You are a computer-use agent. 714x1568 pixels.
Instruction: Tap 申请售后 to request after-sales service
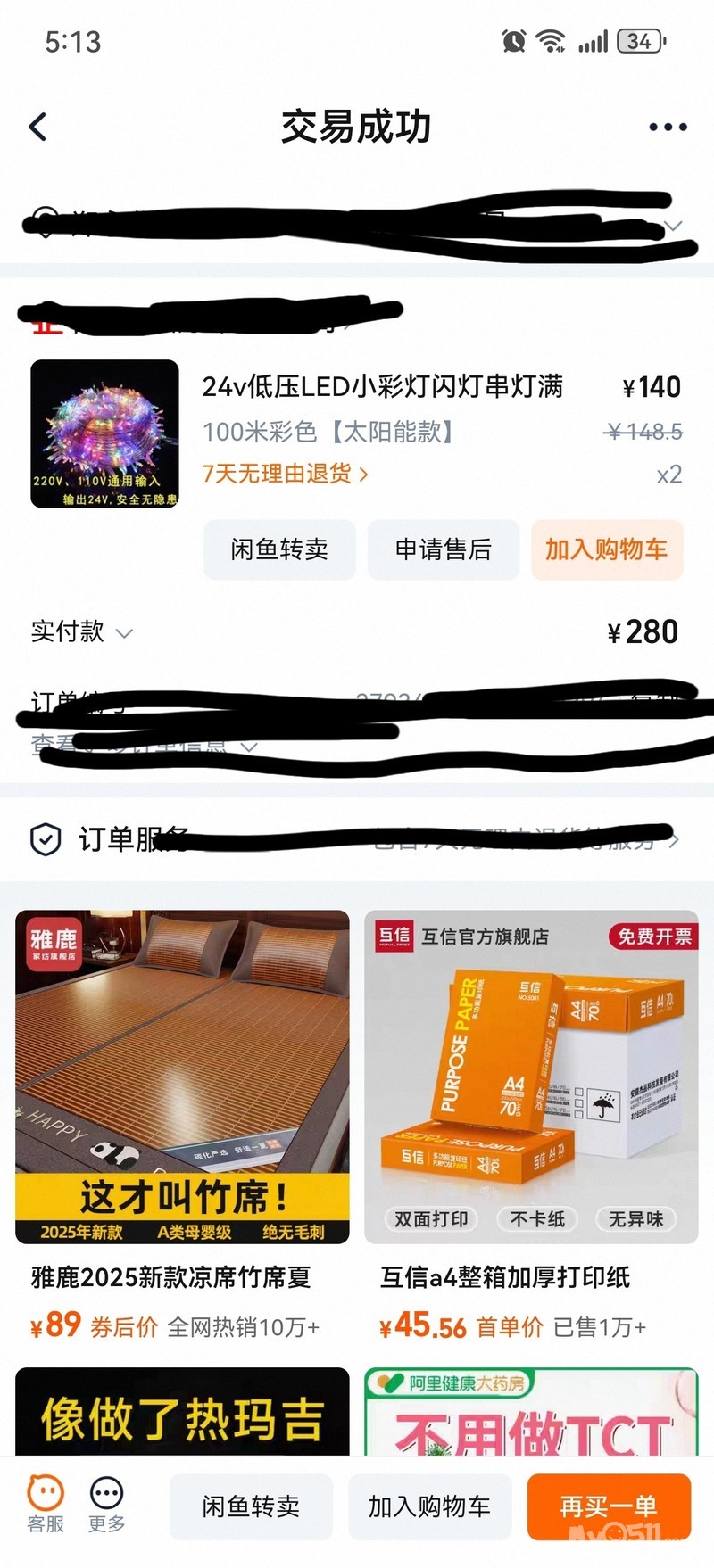pos(444,549)
